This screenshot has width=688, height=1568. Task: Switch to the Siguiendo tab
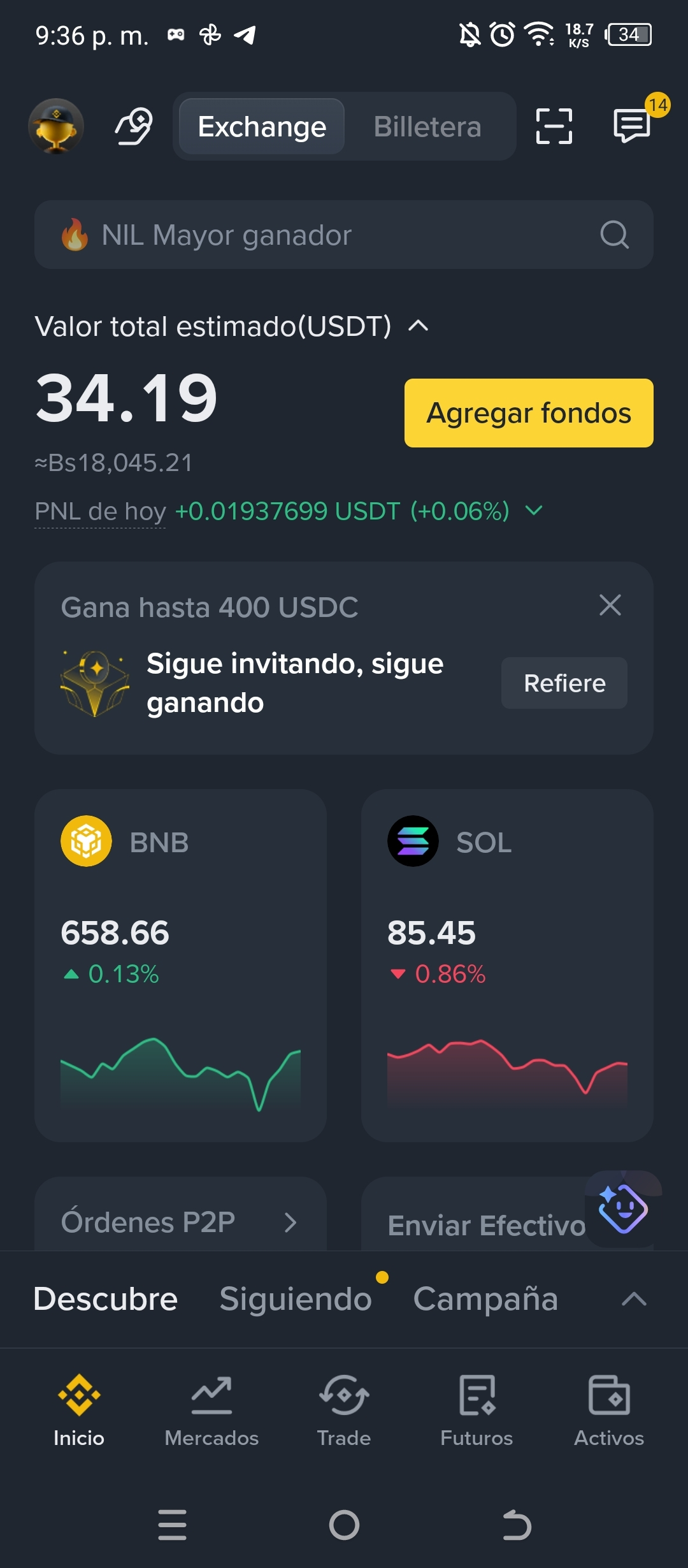[296, 1299]
